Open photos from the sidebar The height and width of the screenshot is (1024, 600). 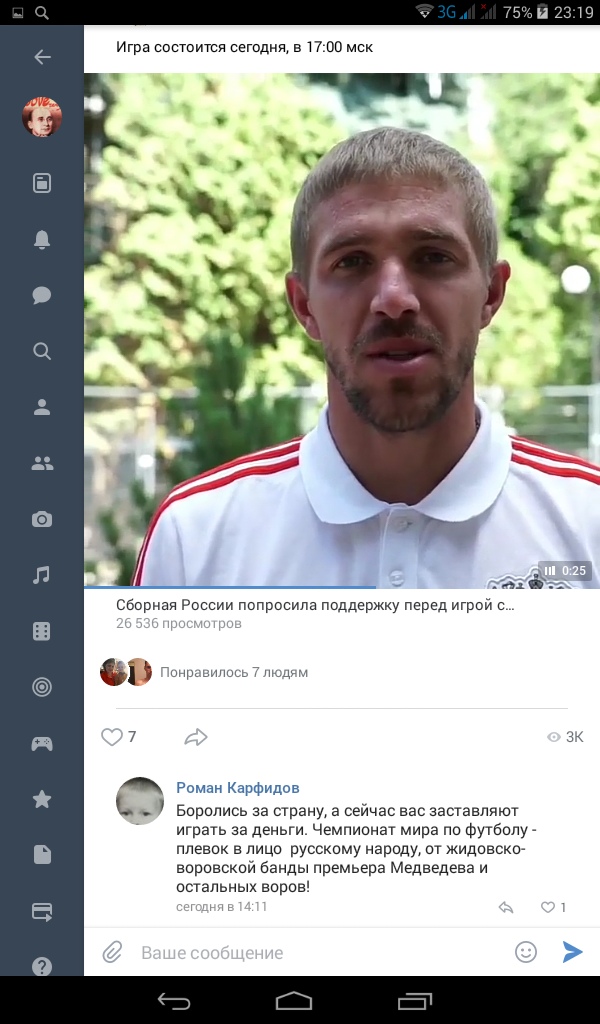coord(42,519)
